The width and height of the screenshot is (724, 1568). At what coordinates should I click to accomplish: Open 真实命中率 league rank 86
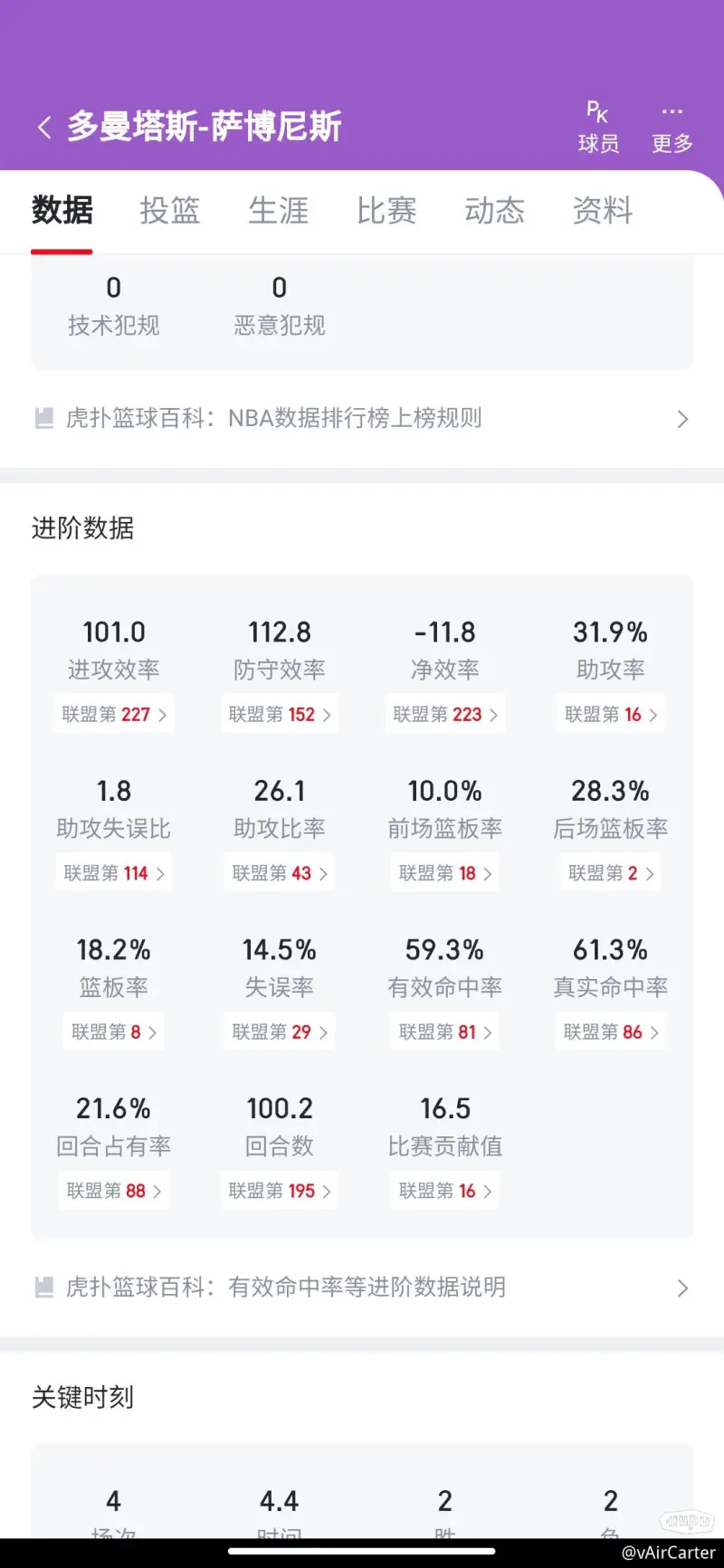[611, 1032]
